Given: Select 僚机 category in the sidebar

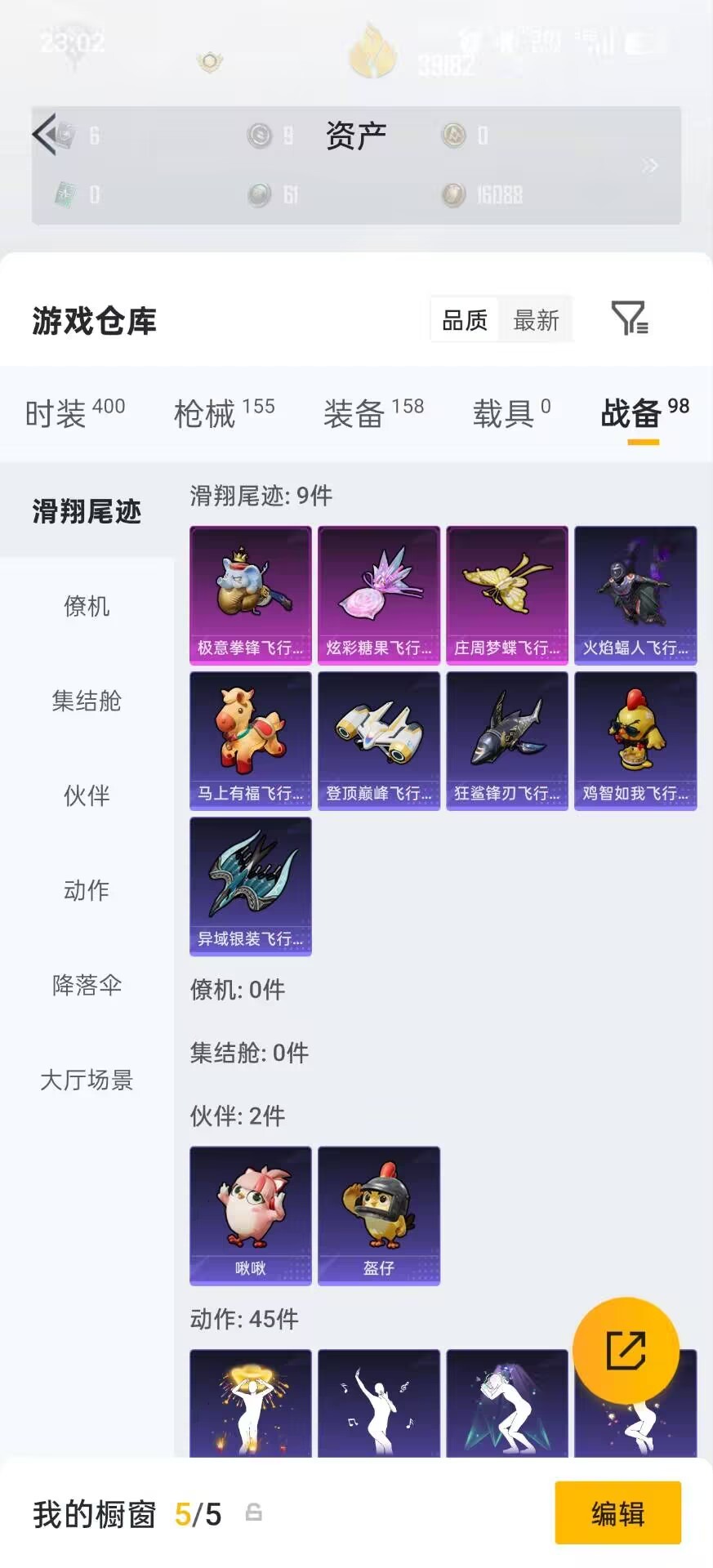Looking at the screenshot, I should point(87,607).
